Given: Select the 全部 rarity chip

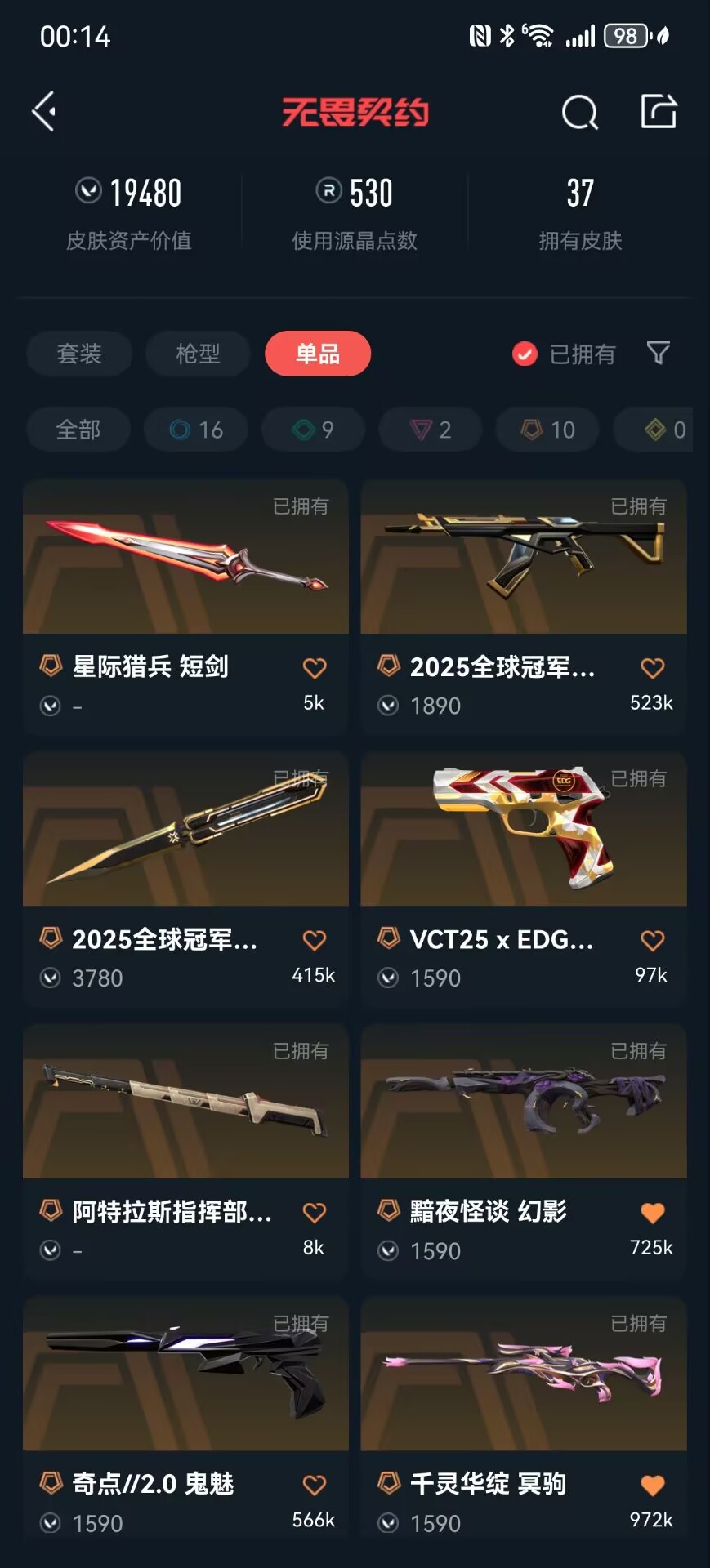Looking at the screenshot, I should 78,430.
